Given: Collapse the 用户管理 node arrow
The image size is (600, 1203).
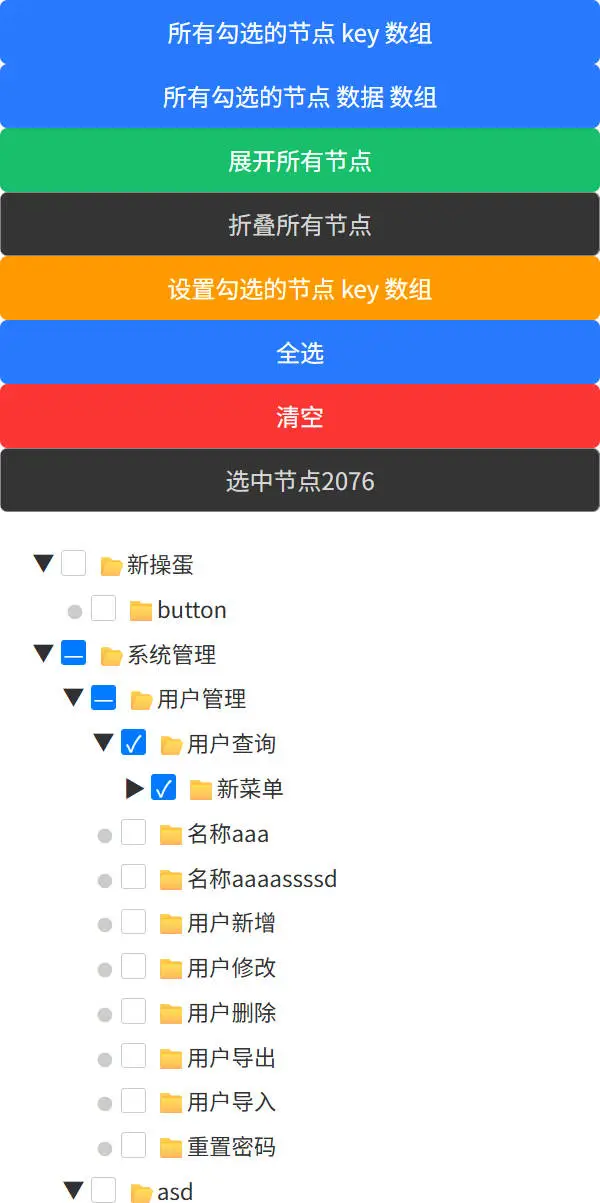Looking at the screenshot, I should point(73,698).
